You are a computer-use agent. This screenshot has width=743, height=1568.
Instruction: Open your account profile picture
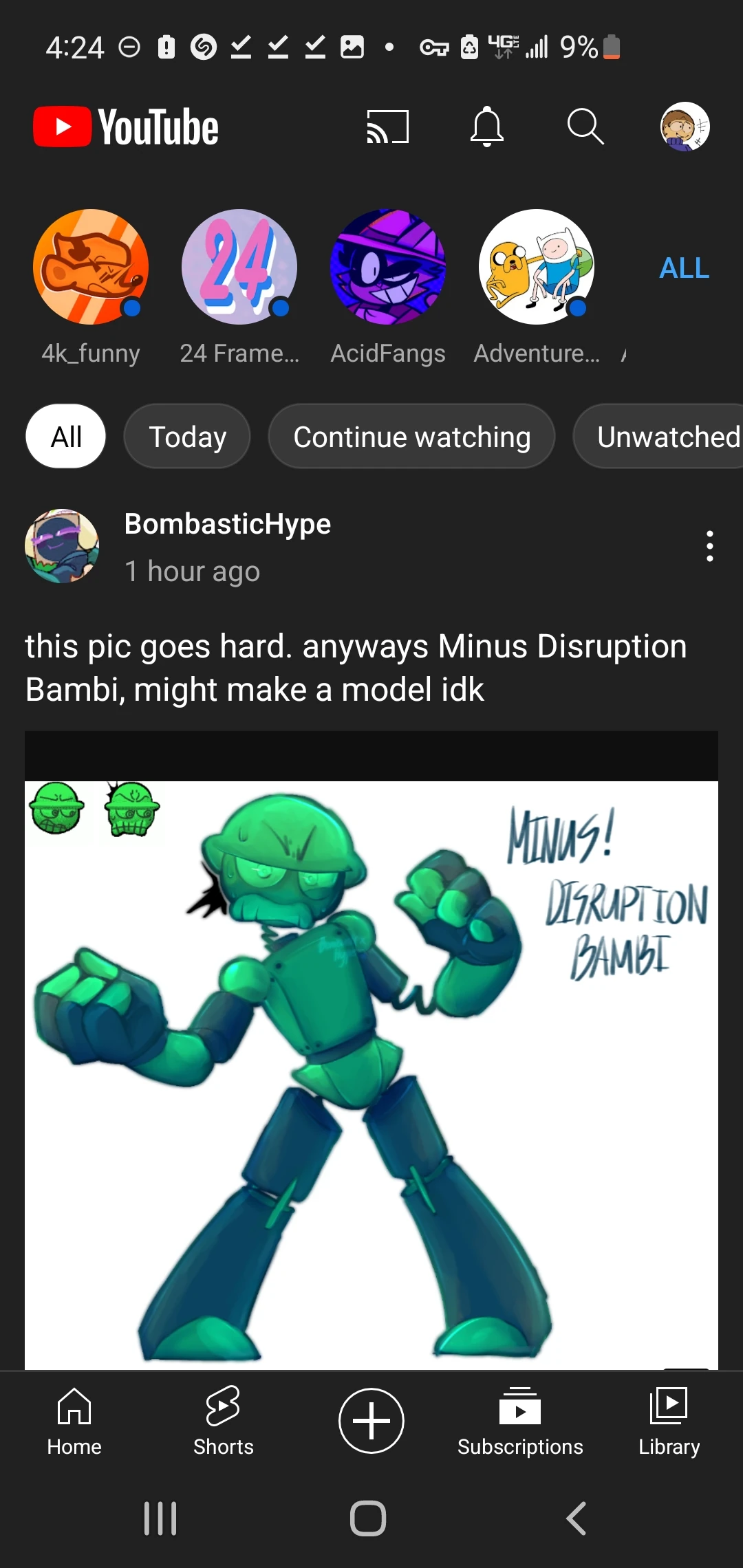(x=685, y=127)
